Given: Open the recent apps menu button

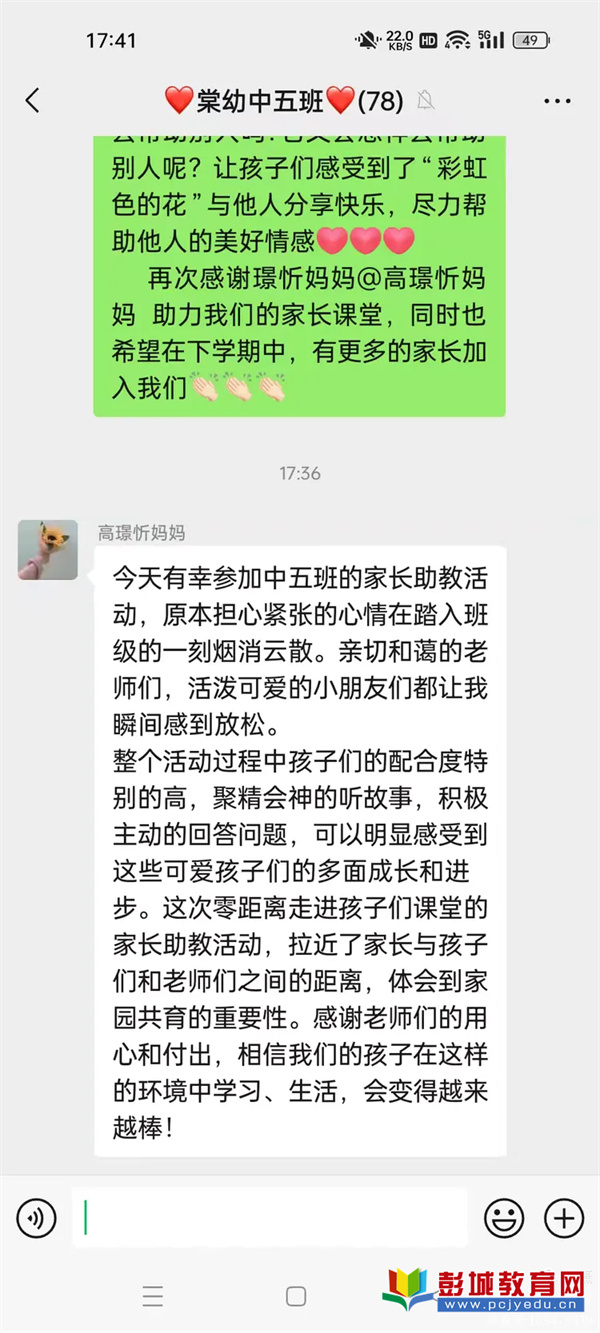Looking at the screenshot, I should pyautogui.click(x=153, y=1297).
